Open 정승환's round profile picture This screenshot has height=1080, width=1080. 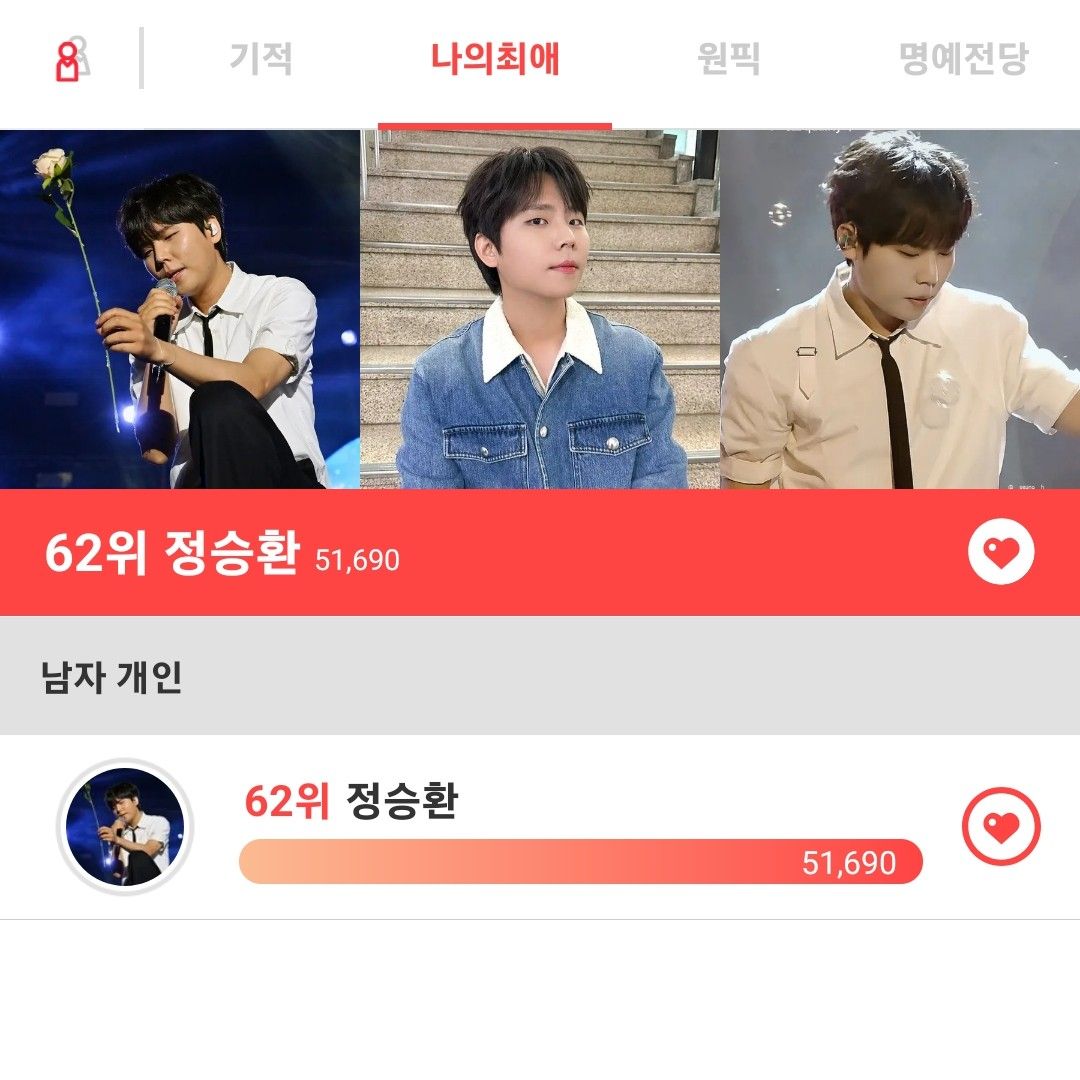coord(125,827)
